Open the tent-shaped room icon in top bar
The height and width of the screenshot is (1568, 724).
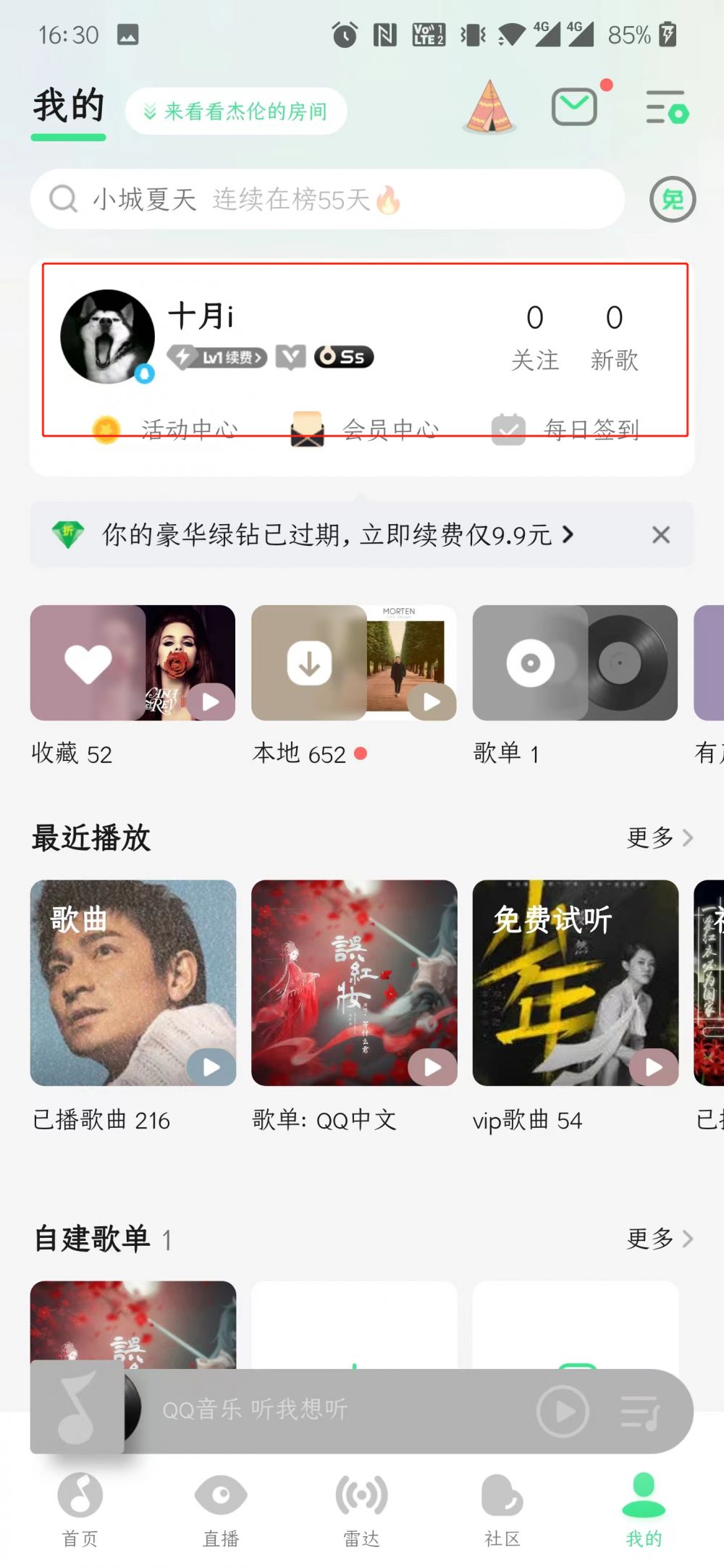click(x=490, y=106)
